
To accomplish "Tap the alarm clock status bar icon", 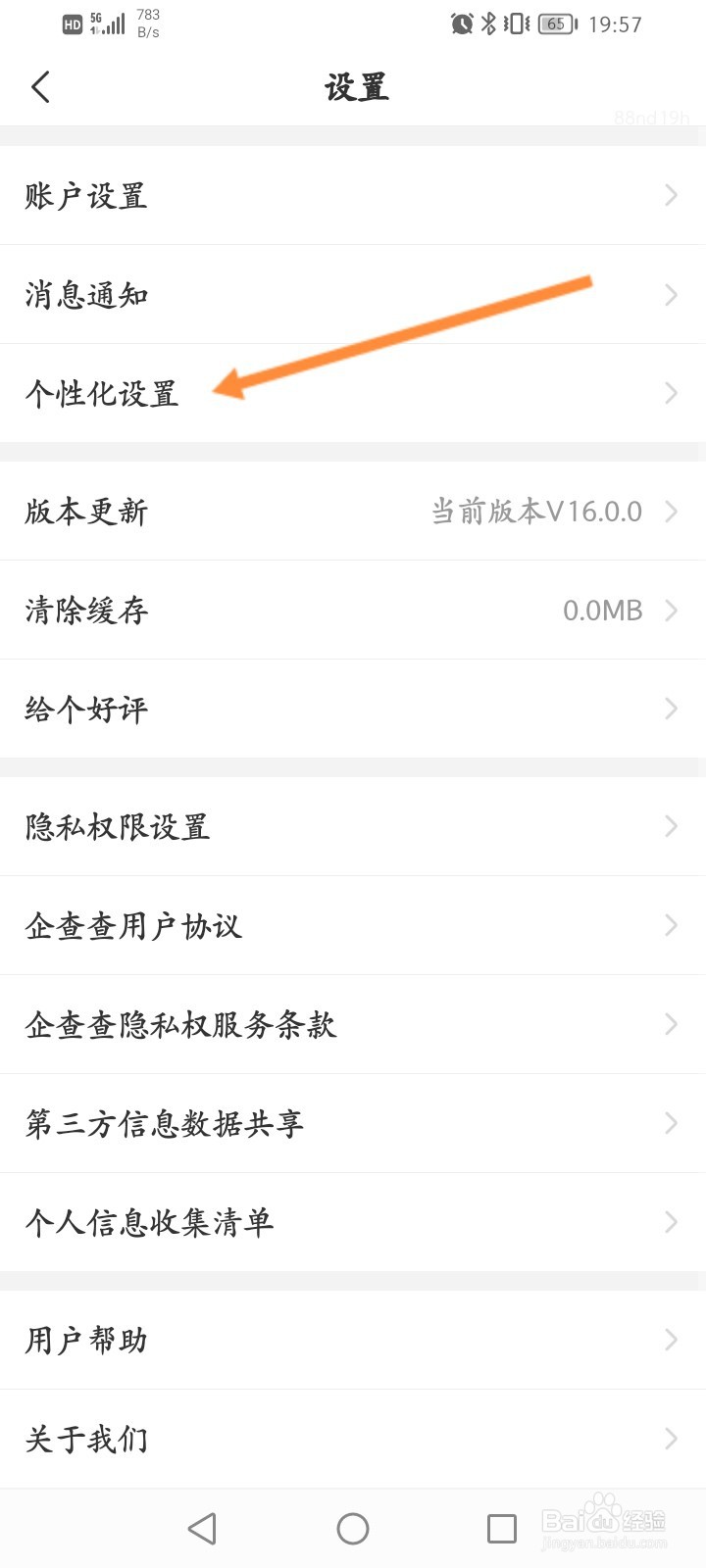I will point(459,24).
